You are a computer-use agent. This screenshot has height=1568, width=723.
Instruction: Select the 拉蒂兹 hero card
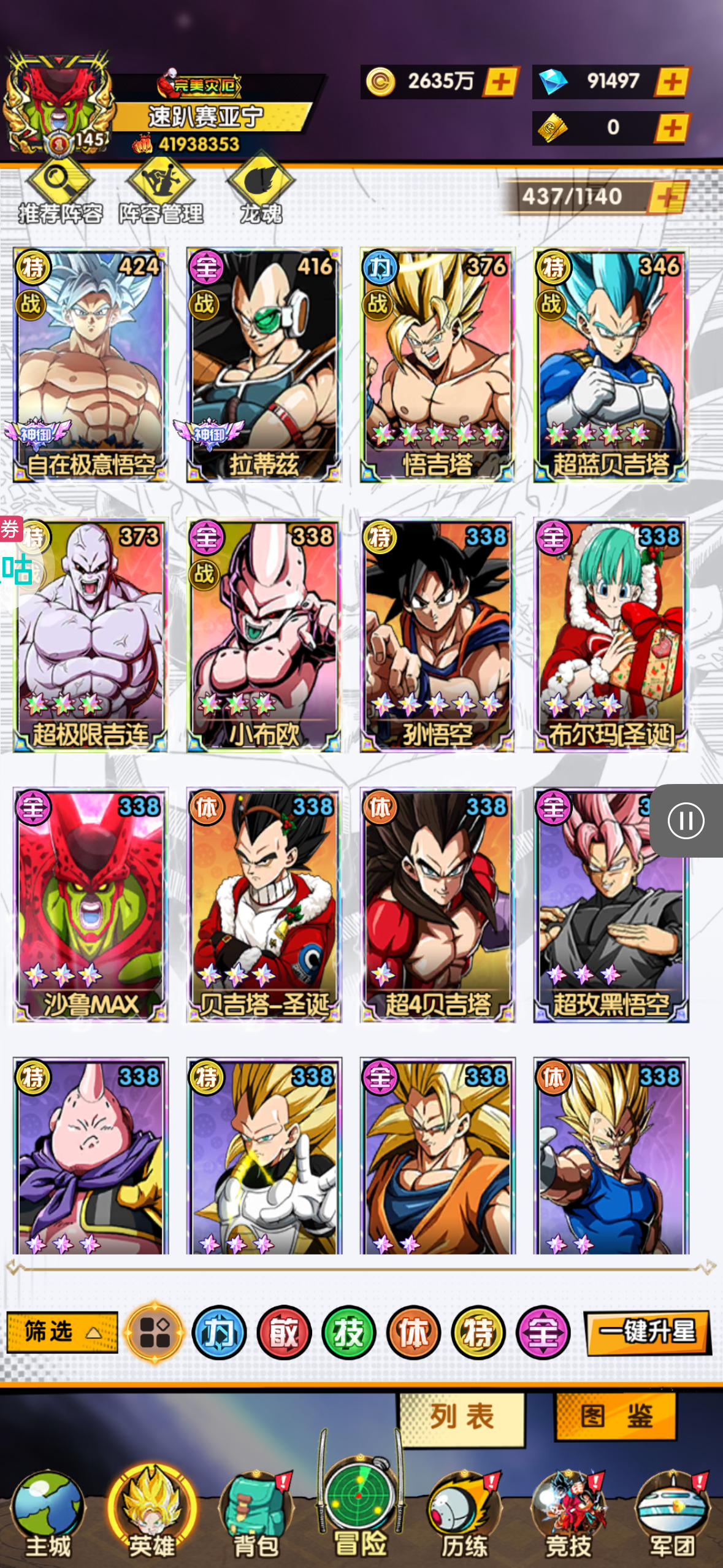pos(264,365)
